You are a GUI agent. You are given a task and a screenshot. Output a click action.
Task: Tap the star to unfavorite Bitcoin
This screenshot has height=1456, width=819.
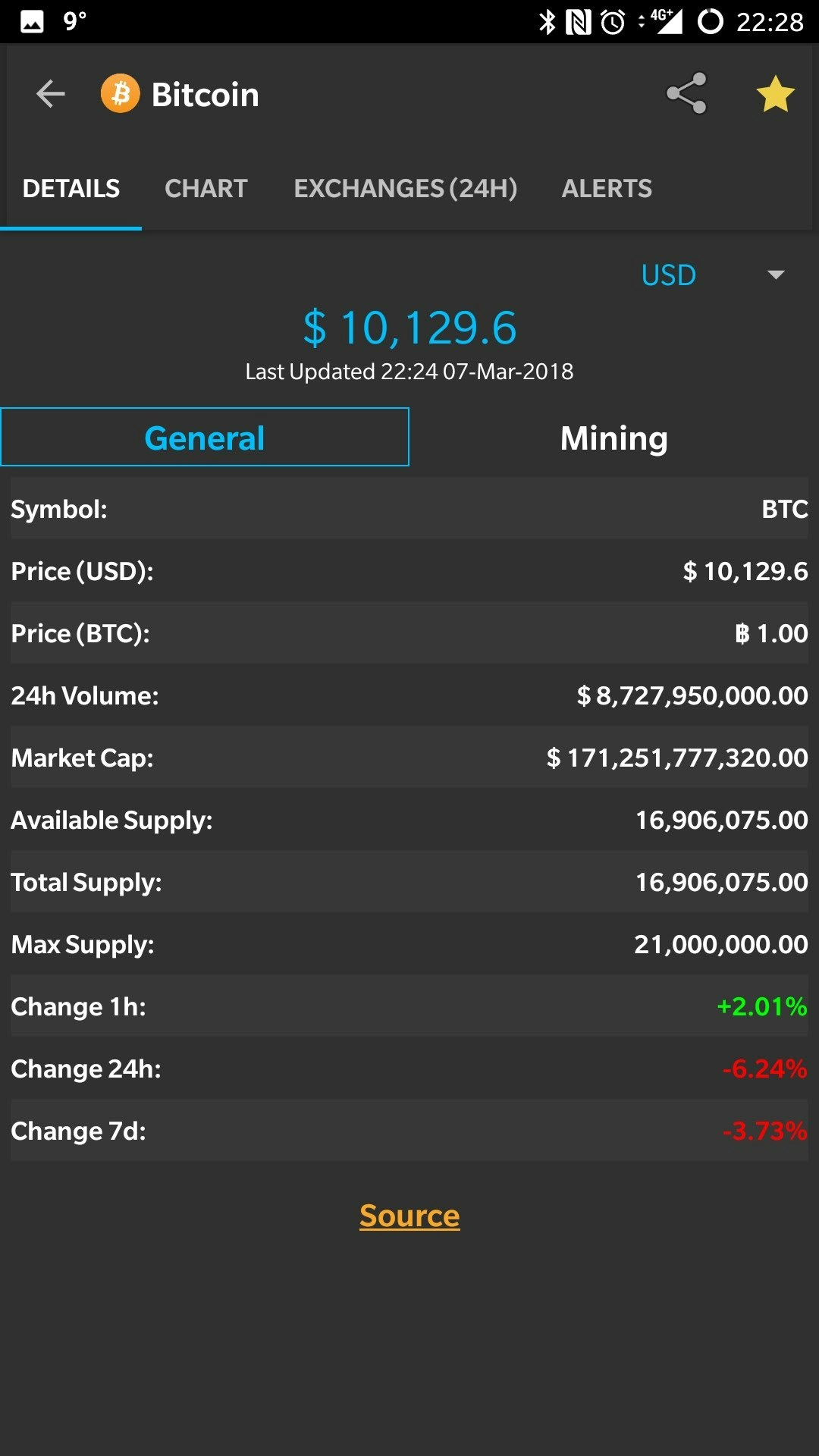(773, 93)
